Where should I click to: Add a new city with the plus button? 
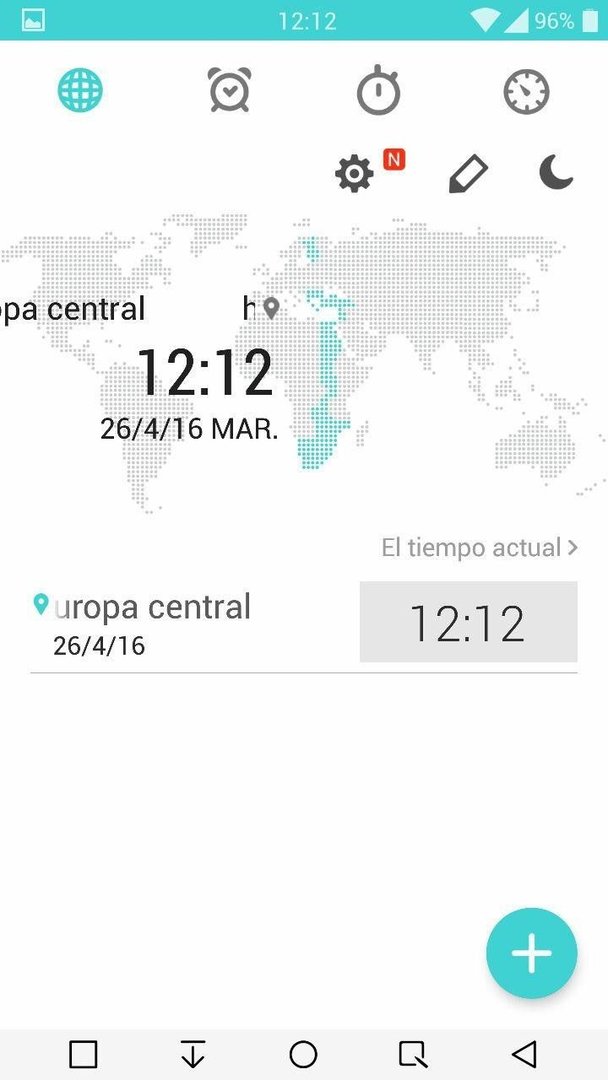pyautogui.click(x=532, y=953)
